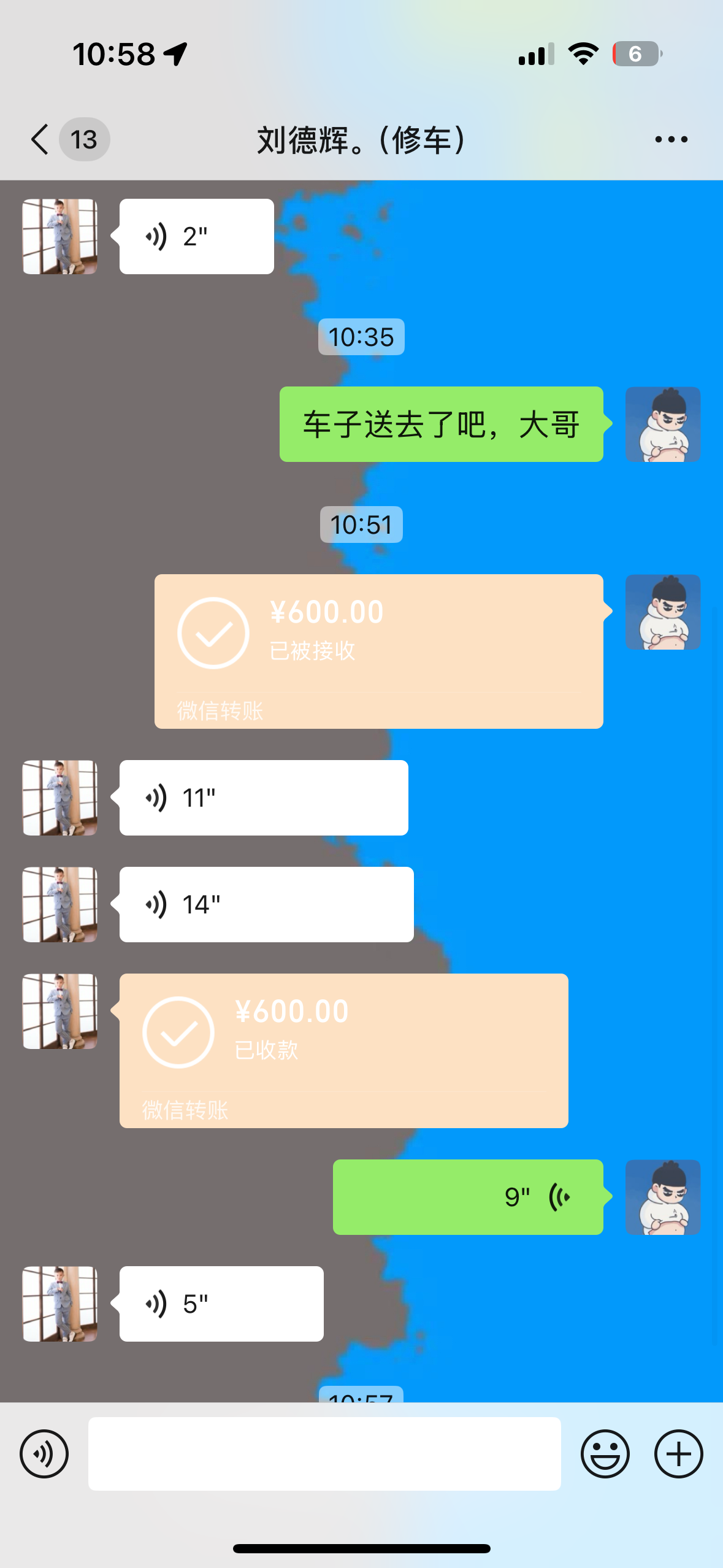Open my avatar next to 车子送去了吧，大哥
The height and width of the screenshot is (1568, 723).
[662, 425]
